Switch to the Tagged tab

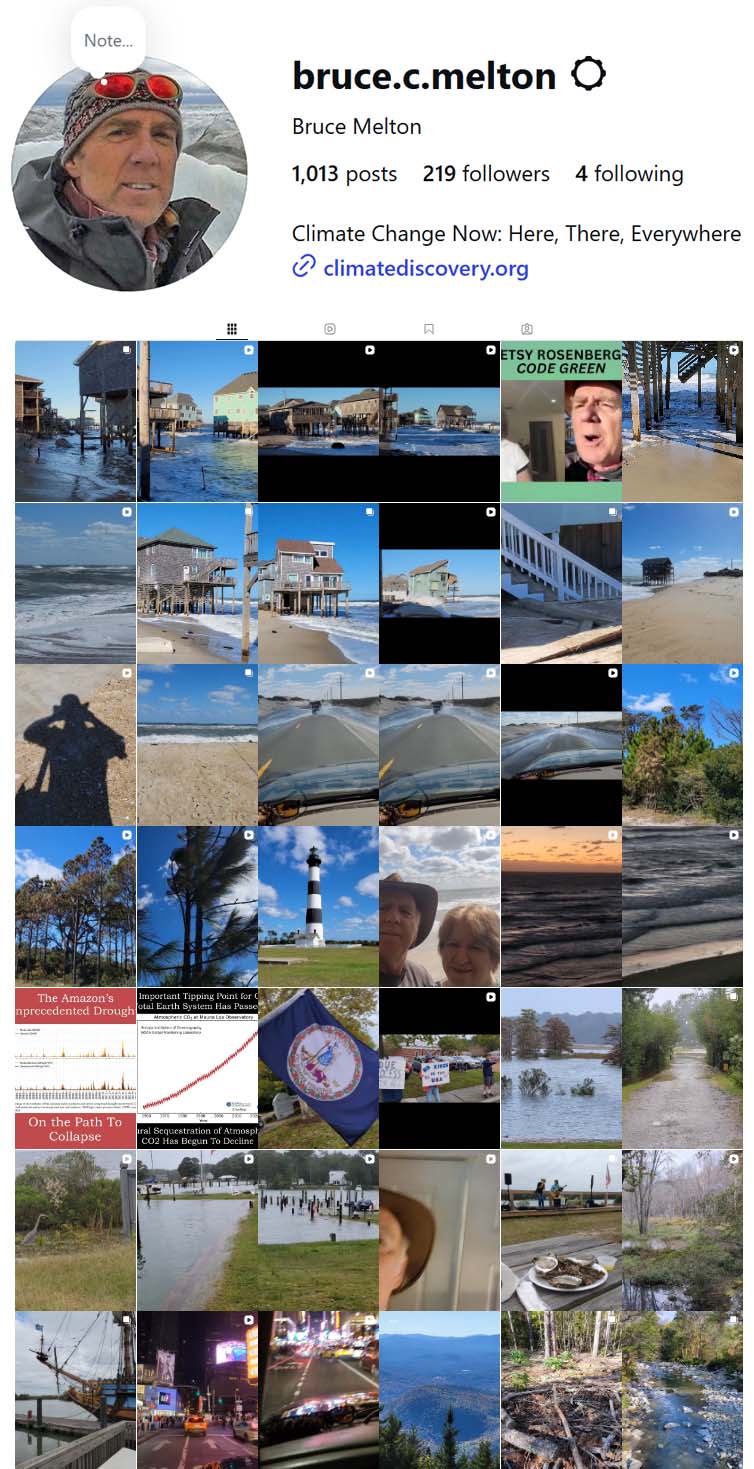(x=527, y=329)
